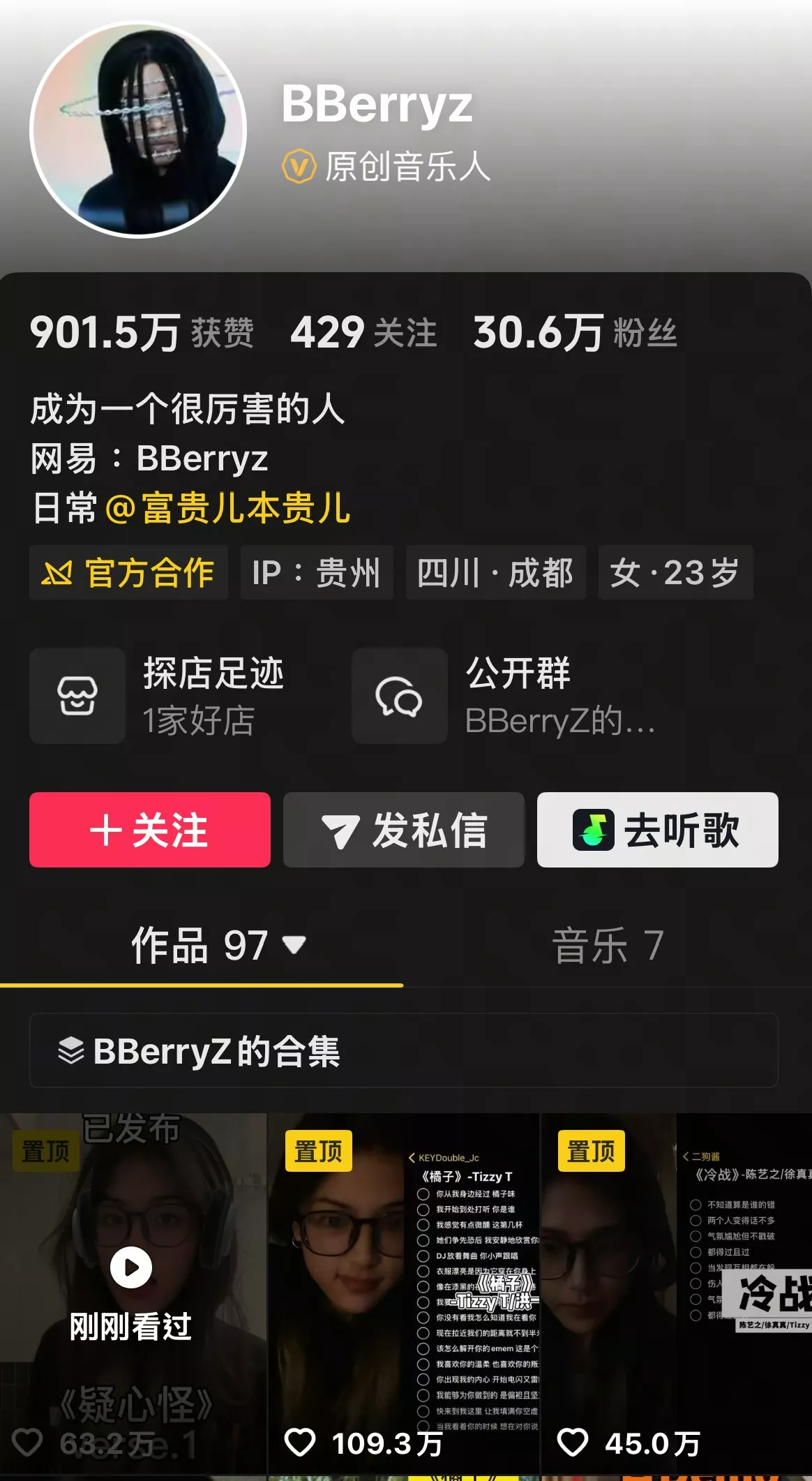This screenshot has width=812, height=1481.
Task: Tap 去听歌 to listen to songs
Action: click(657, 830)
